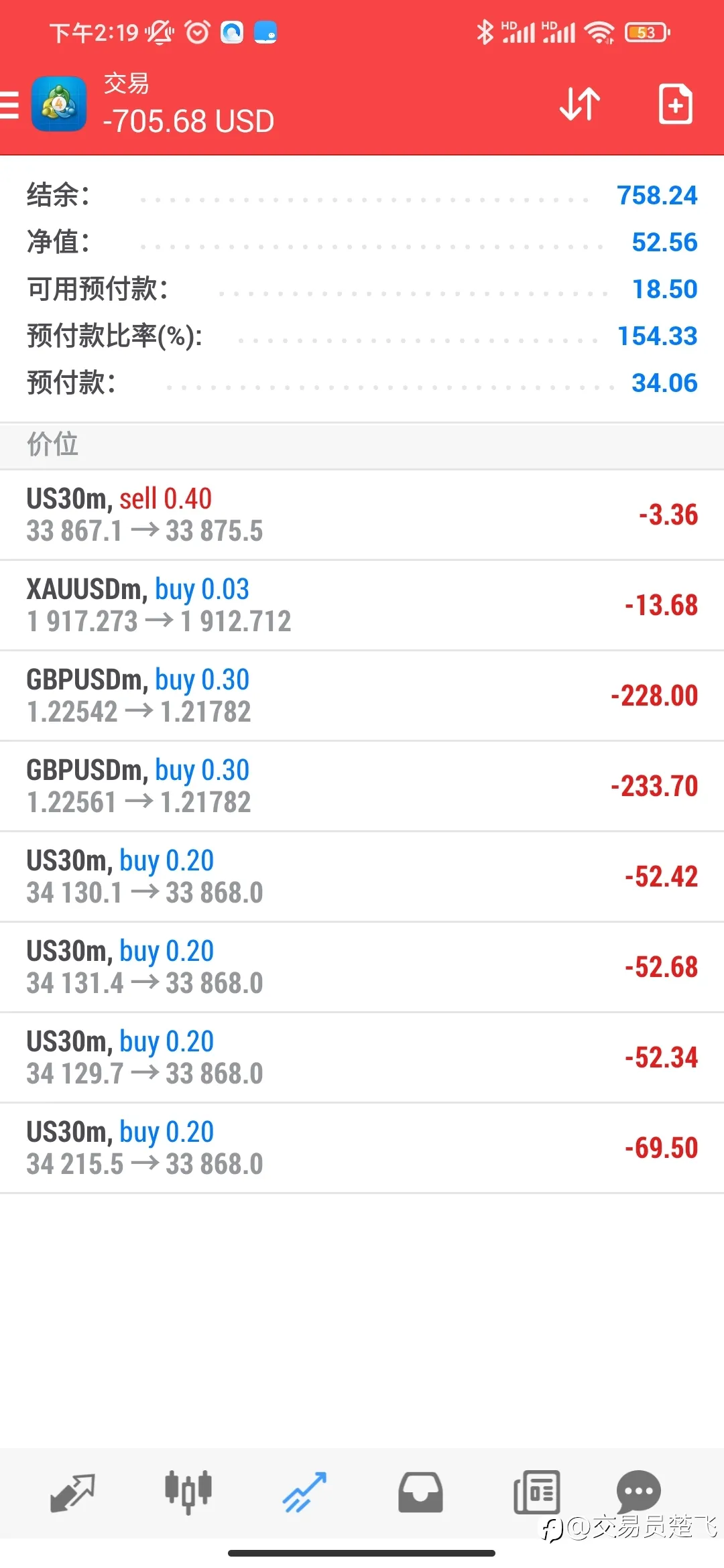724x1568 pixels.
Task: Open GBPUSDm position opened at 1.22542
Action: click(x=362, y=696)
